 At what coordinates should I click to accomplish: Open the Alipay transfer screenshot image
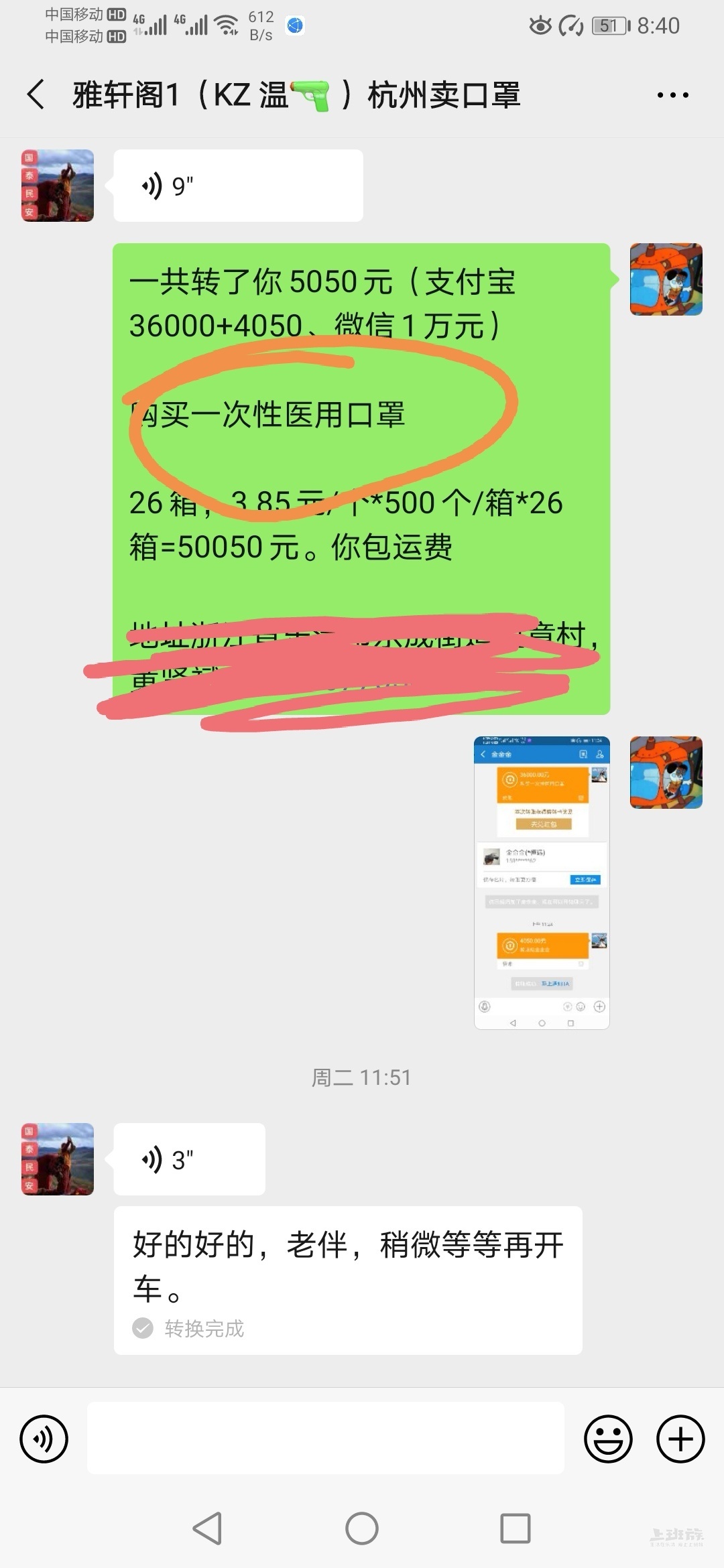point(542,883)
